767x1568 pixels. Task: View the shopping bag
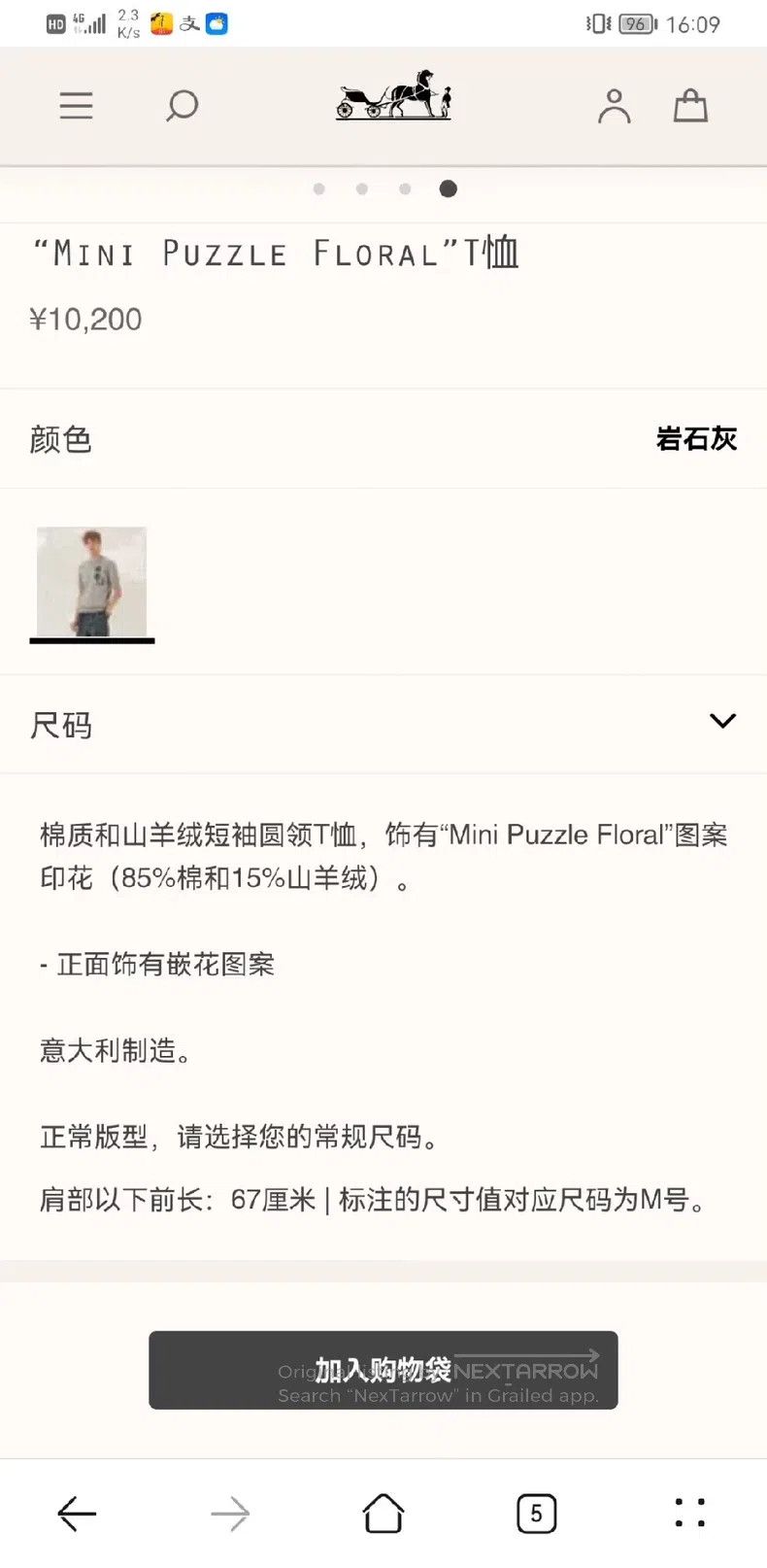coord(690,105)
